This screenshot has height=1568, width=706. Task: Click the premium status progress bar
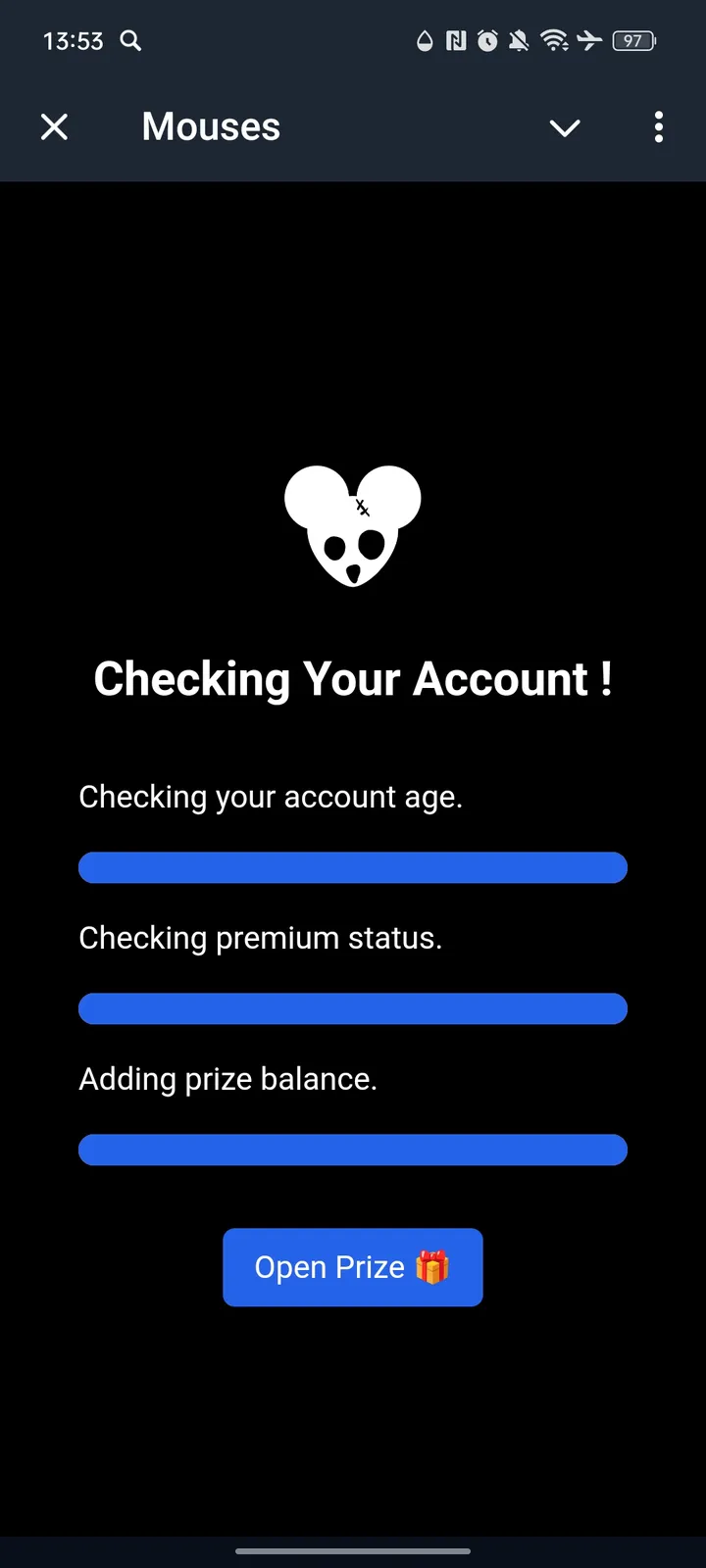353,1007
